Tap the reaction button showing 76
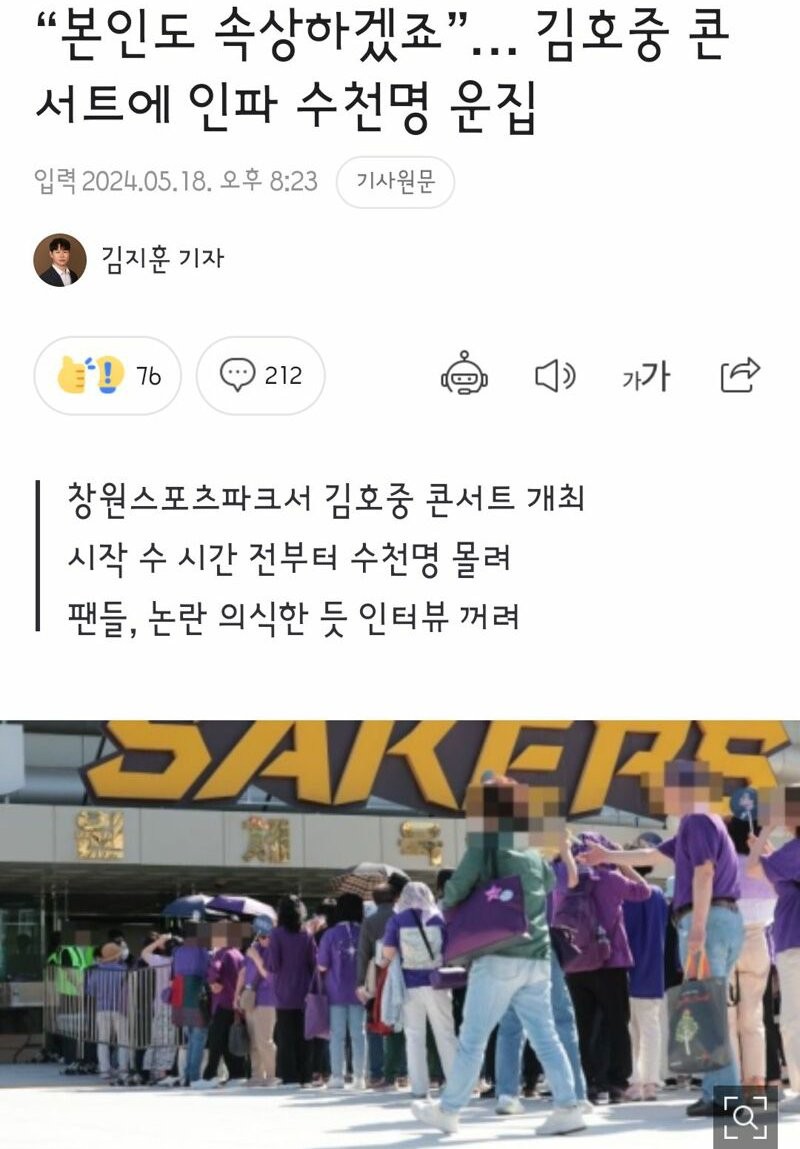 (108, 376)
